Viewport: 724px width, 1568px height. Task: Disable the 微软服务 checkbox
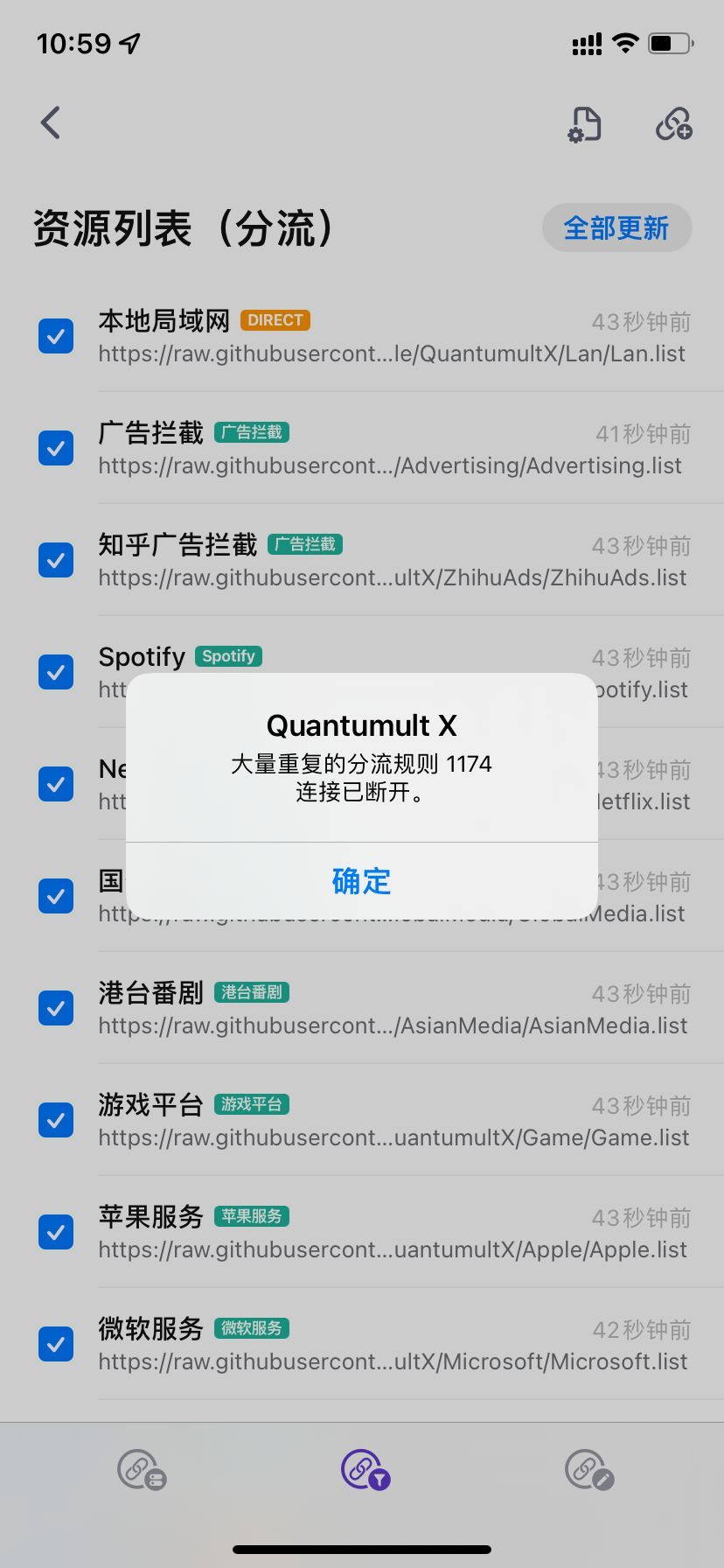[x=55, y=1343]
